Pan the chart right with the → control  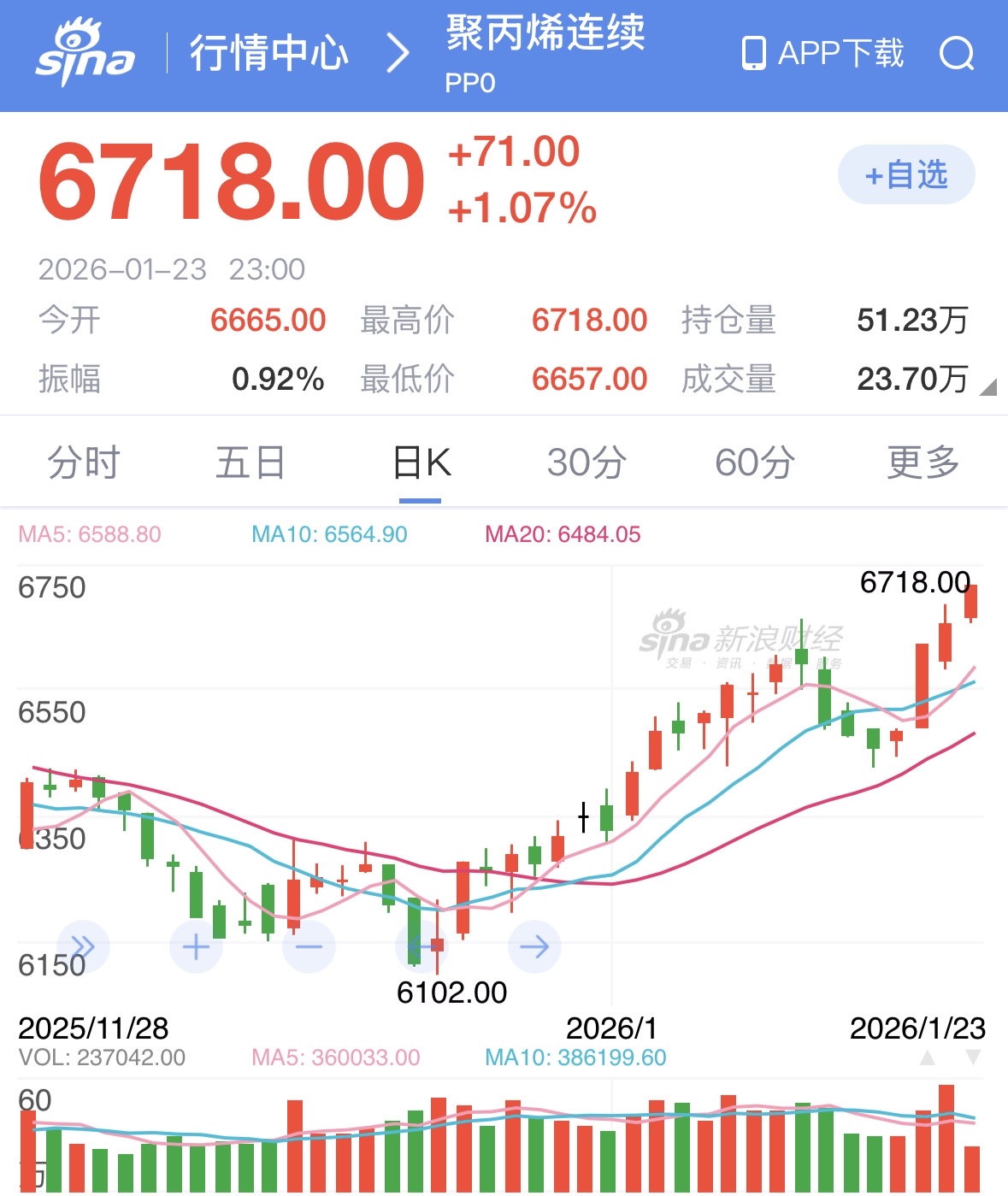pyautogui.click(x=533, y=946)
